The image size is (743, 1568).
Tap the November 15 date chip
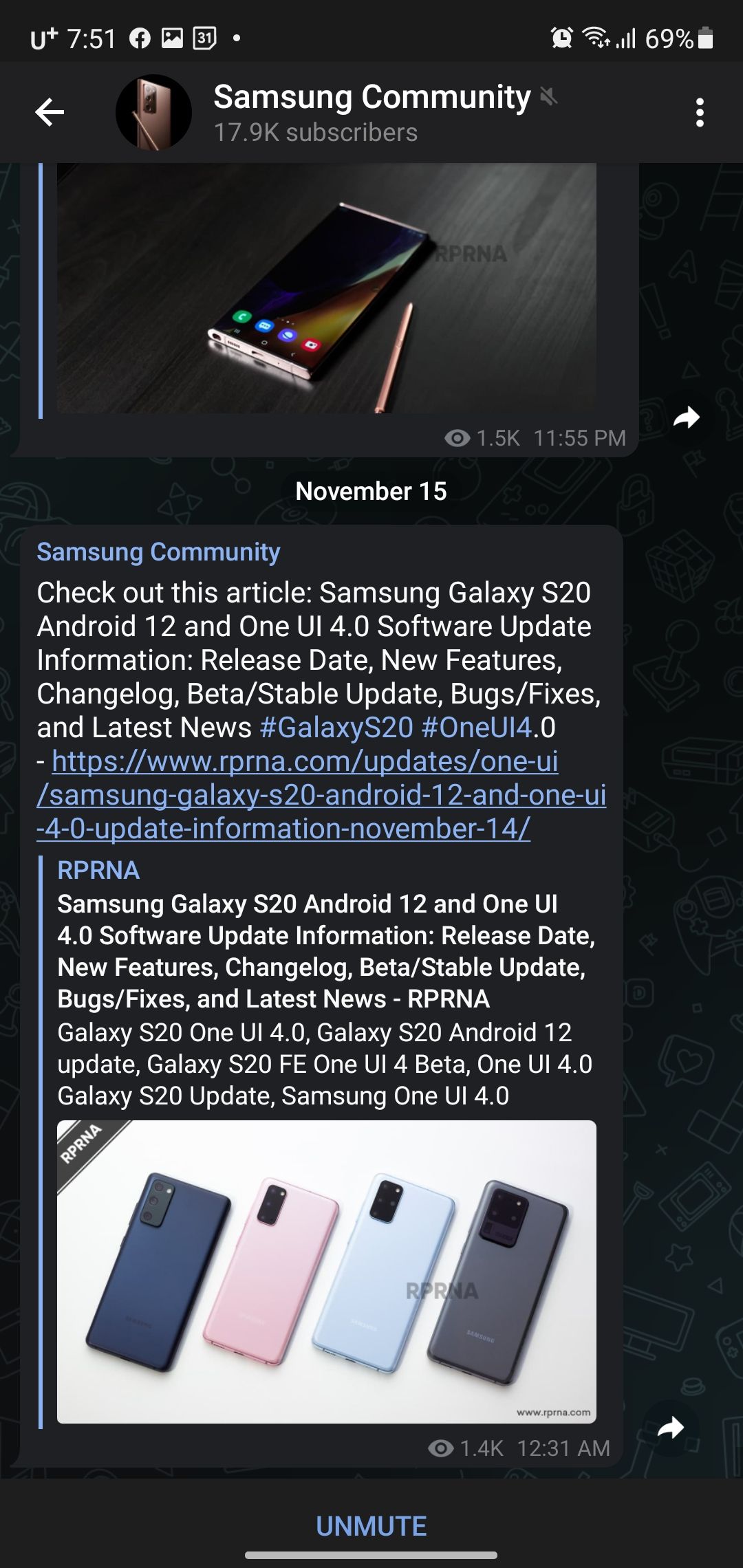click(x=371, y=491)
